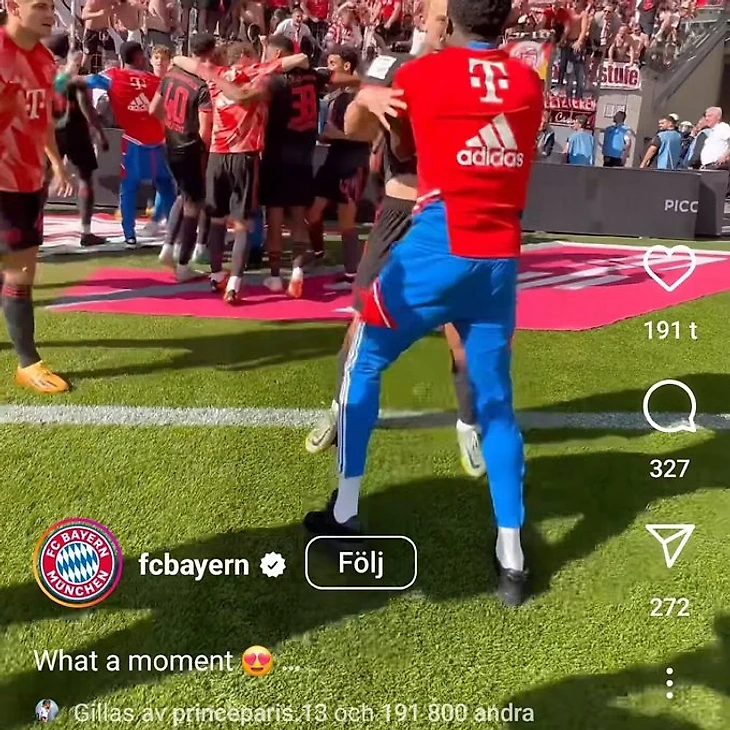730x730 pixels.
Task: Open the three-dot options menu
Action: 669,683
